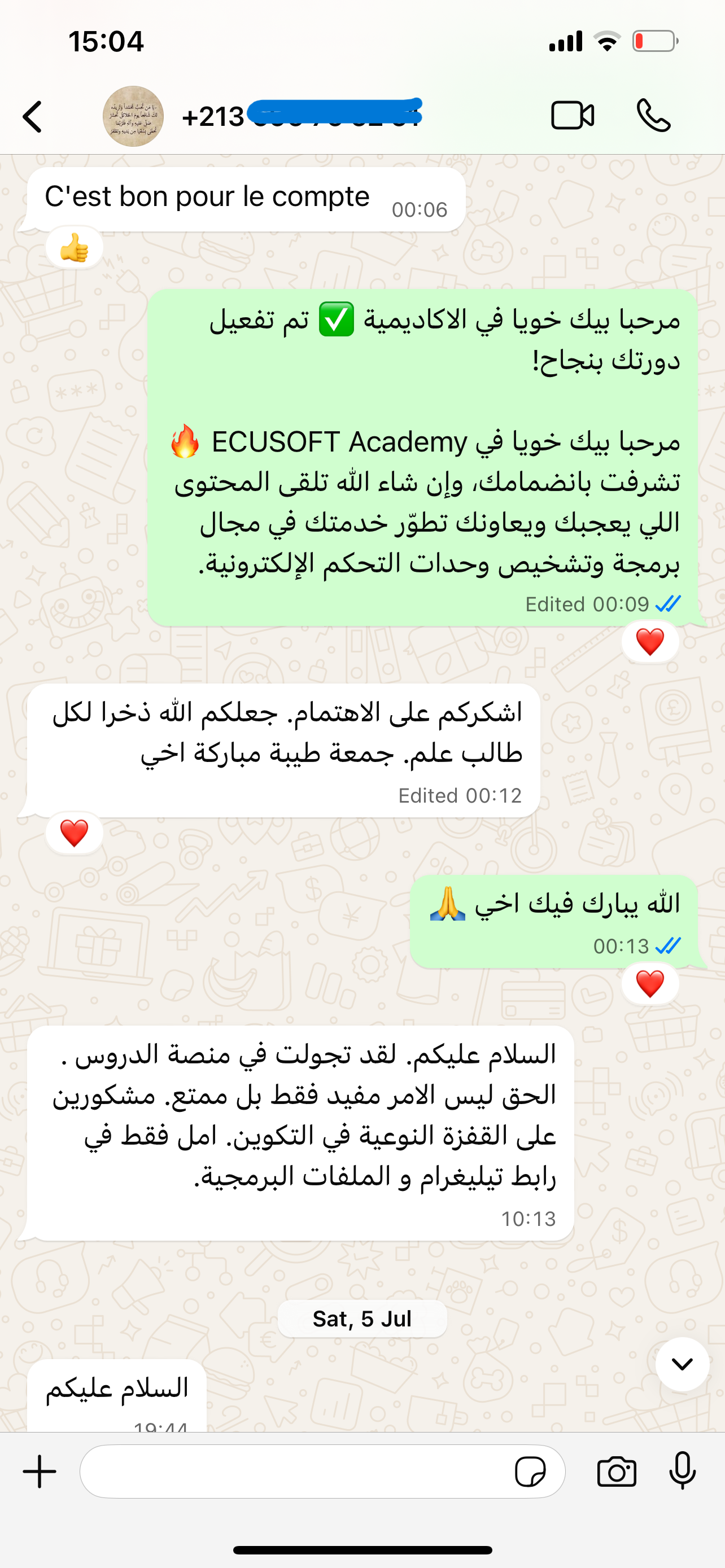The height and width of the screenshot is (1568, 725).
Task: Start a voice call with the contact
Action: (x=654, y=115)
